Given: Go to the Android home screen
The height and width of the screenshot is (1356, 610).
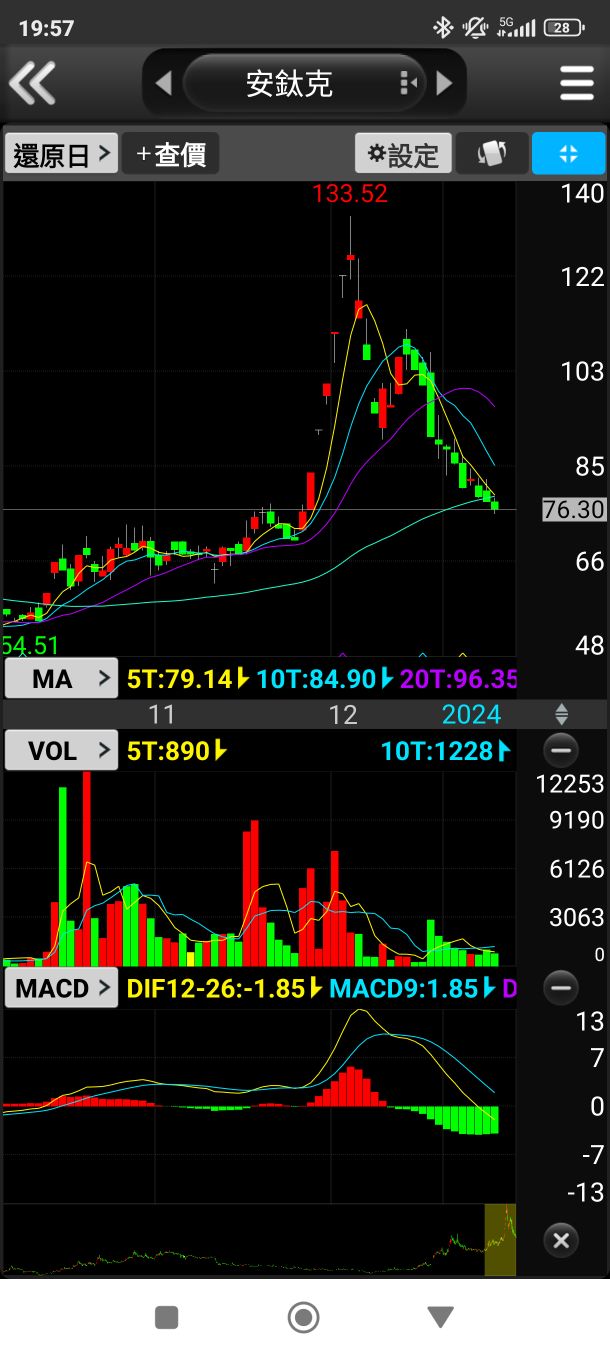Looking at the screenshot, I should click(303, 1317).
